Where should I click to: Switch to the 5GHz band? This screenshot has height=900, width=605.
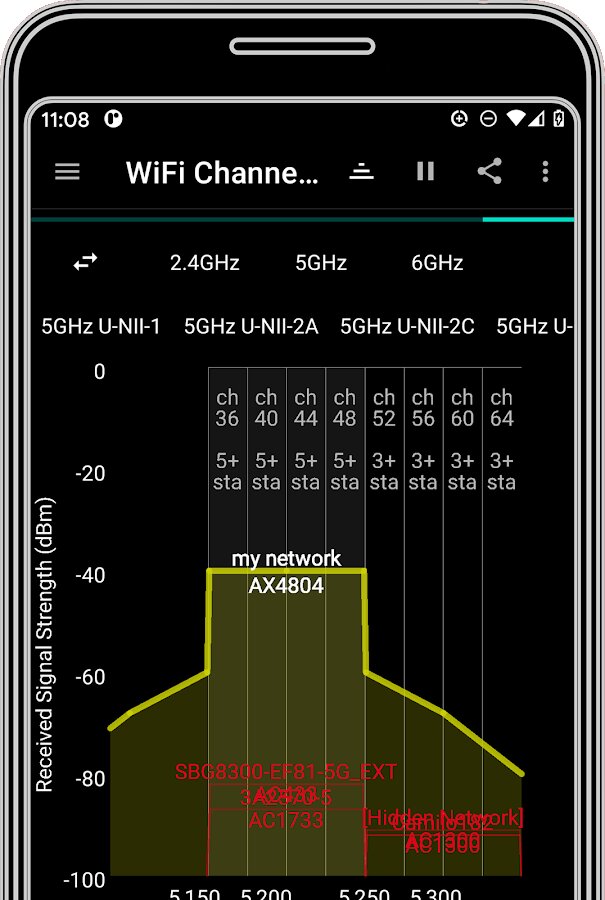pyautogui.click(x=321, y=263)
